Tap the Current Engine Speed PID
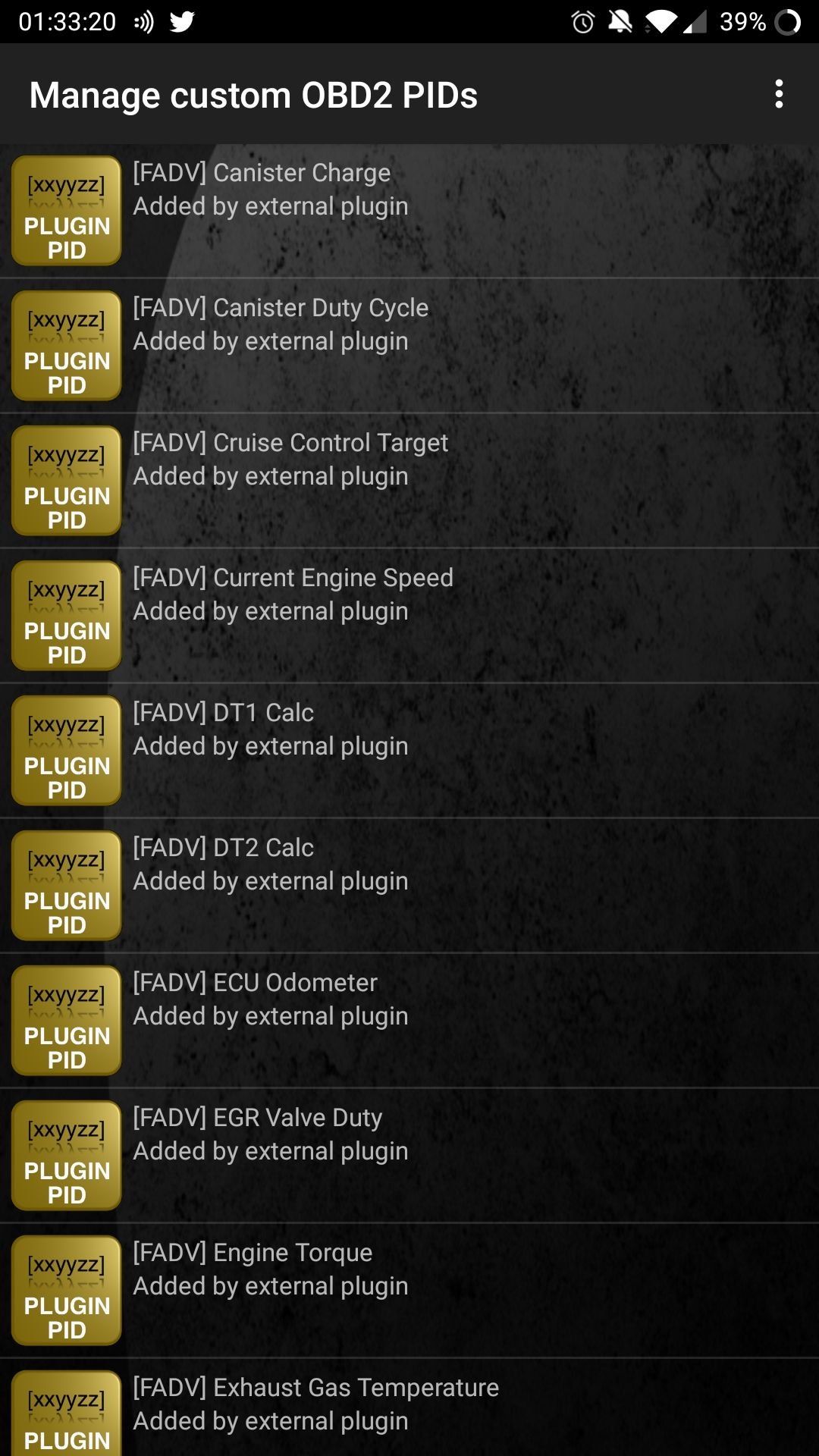Image resolution: width=819 pixels, height=1456 pixels. tap(409, 616)
